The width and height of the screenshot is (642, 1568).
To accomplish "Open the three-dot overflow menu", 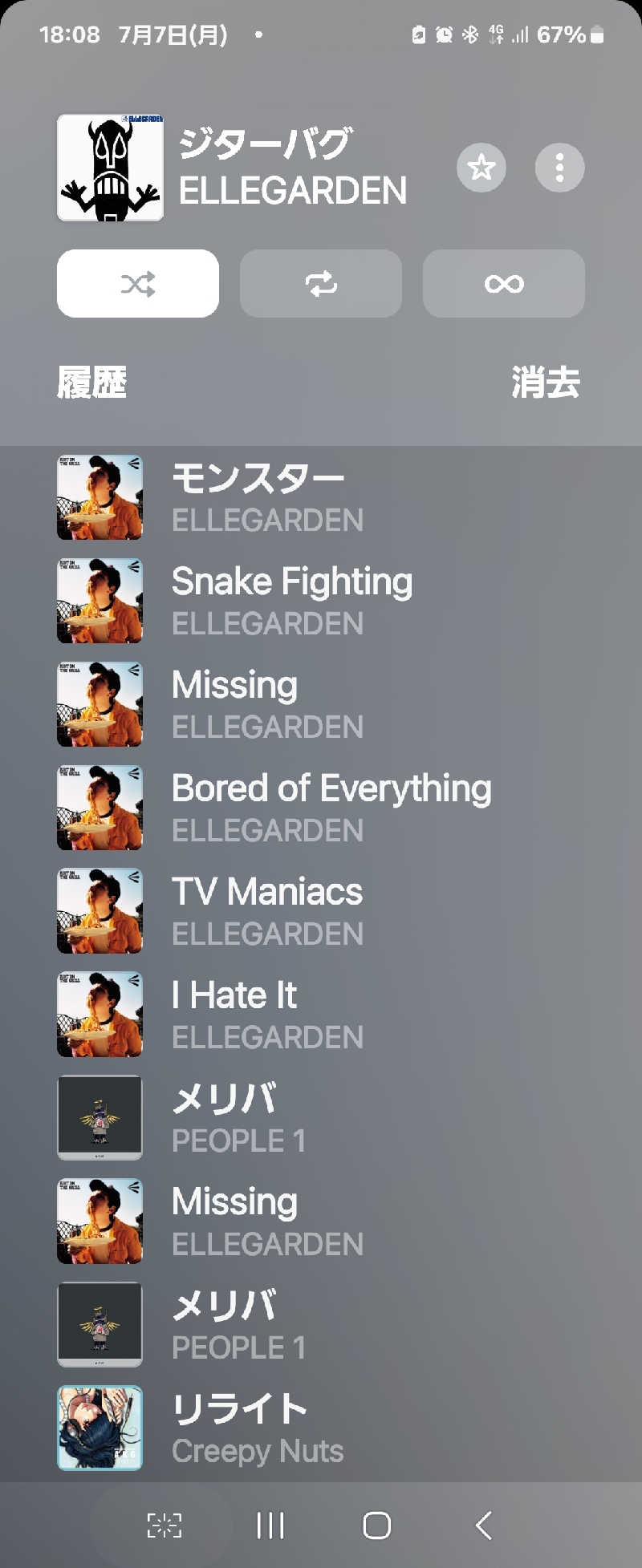I will click(x=559, y=168).
